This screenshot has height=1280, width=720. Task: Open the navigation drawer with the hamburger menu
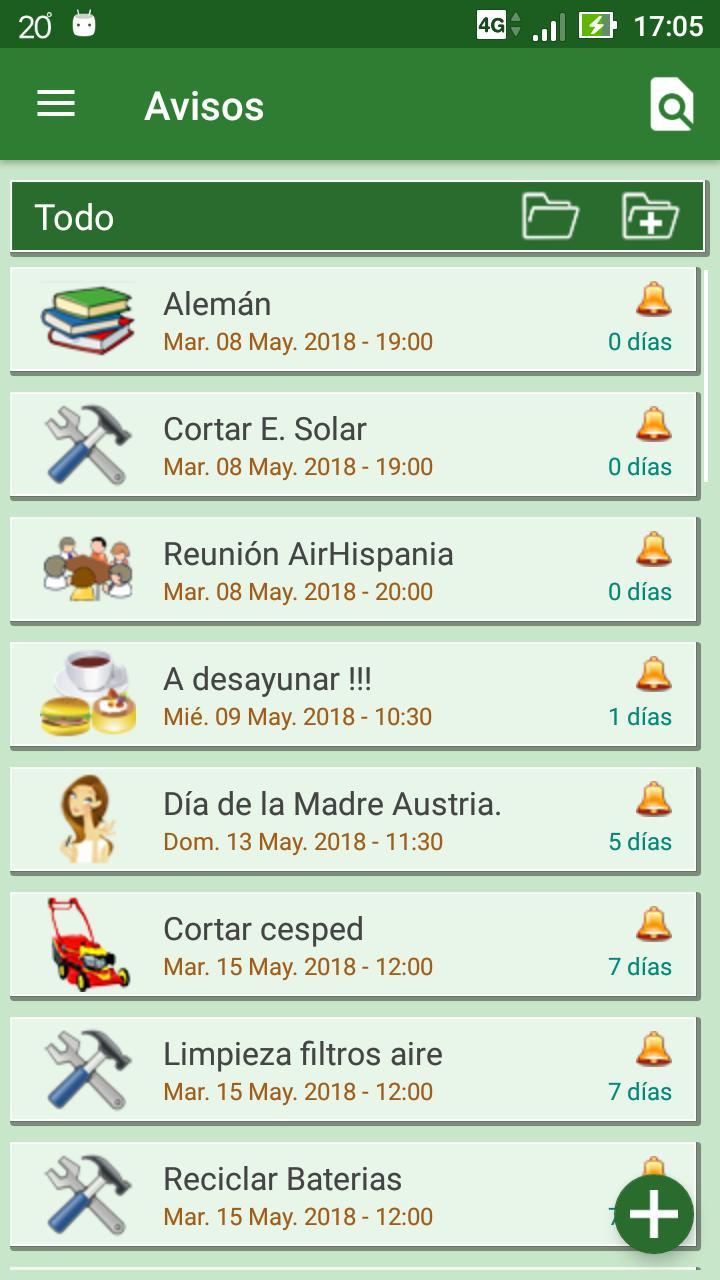55,104
